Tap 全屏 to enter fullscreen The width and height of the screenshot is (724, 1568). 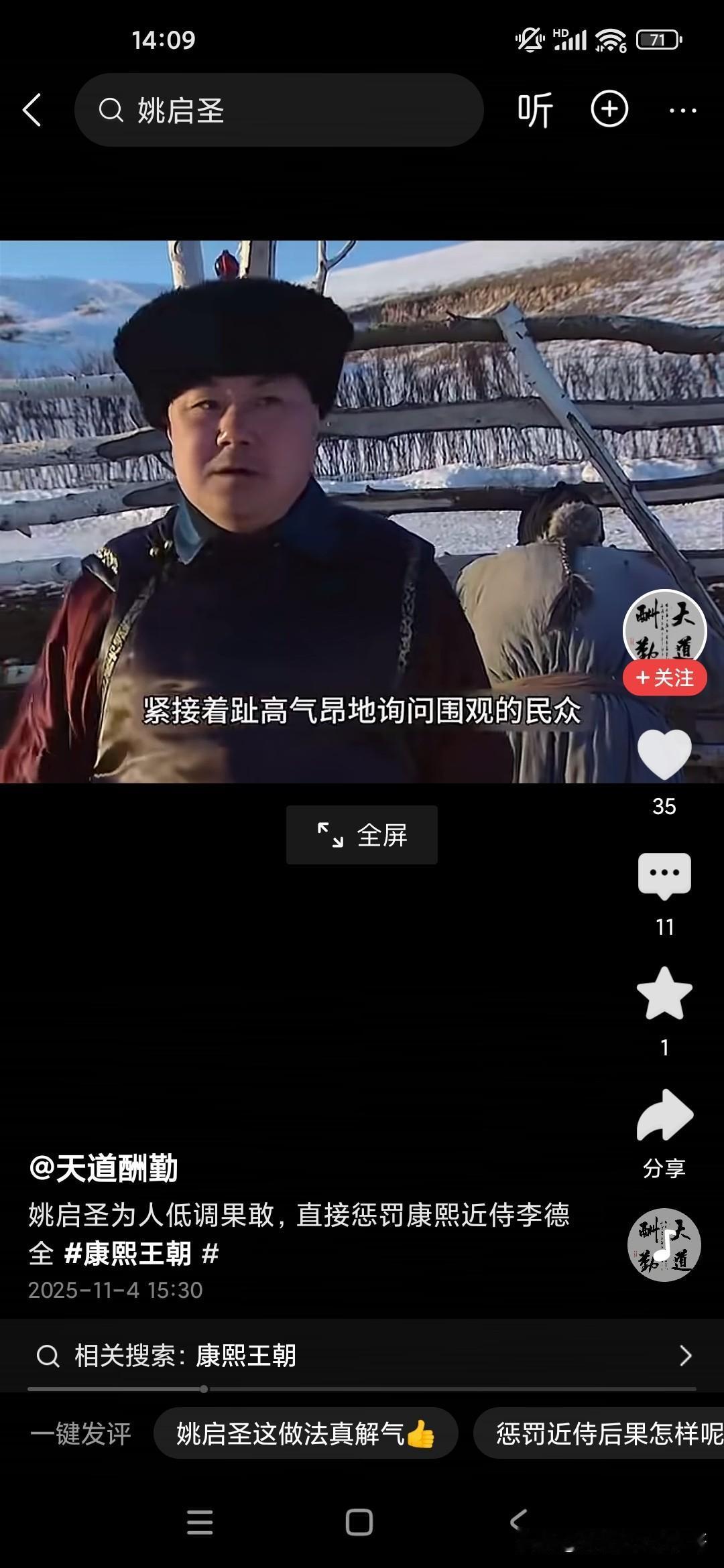[361, 835]
